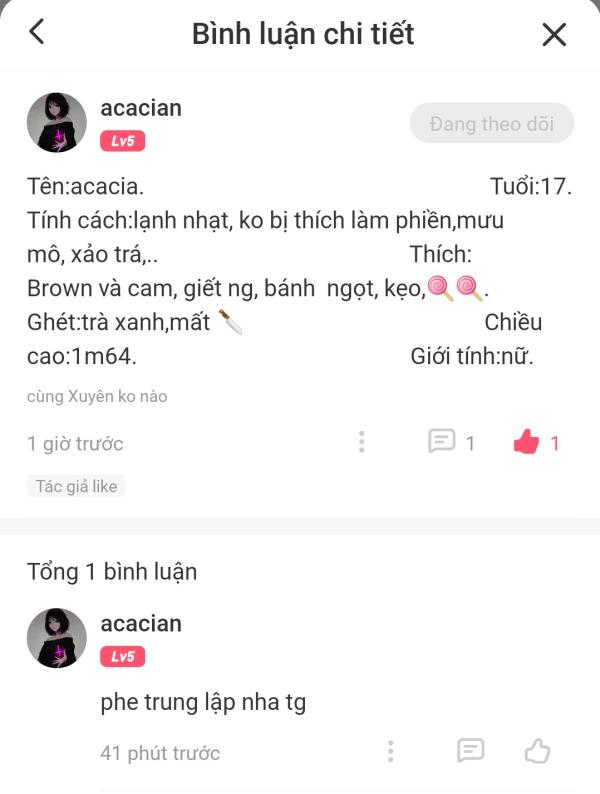Close the comment detail screen
Screen dimensions: 600x794
click(554, 35)
